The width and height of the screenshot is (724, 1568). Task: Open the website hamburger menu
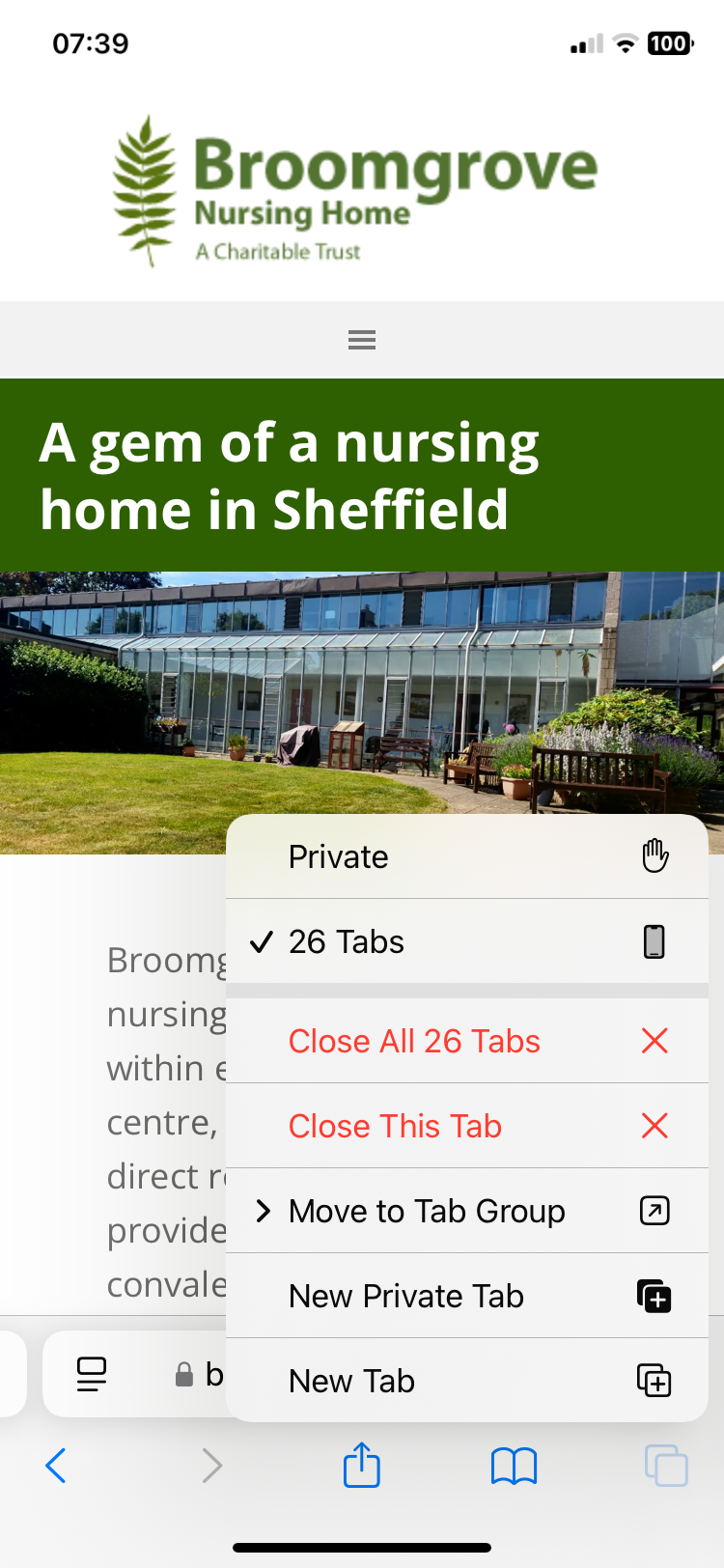(x=362, y=340)
